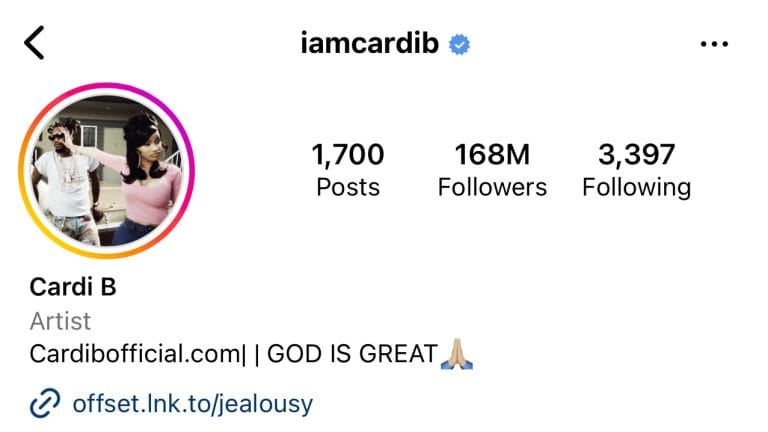This screenshot has width=768, height=432.
Task: Go back using the arrow icon
Action: (35, 44)
